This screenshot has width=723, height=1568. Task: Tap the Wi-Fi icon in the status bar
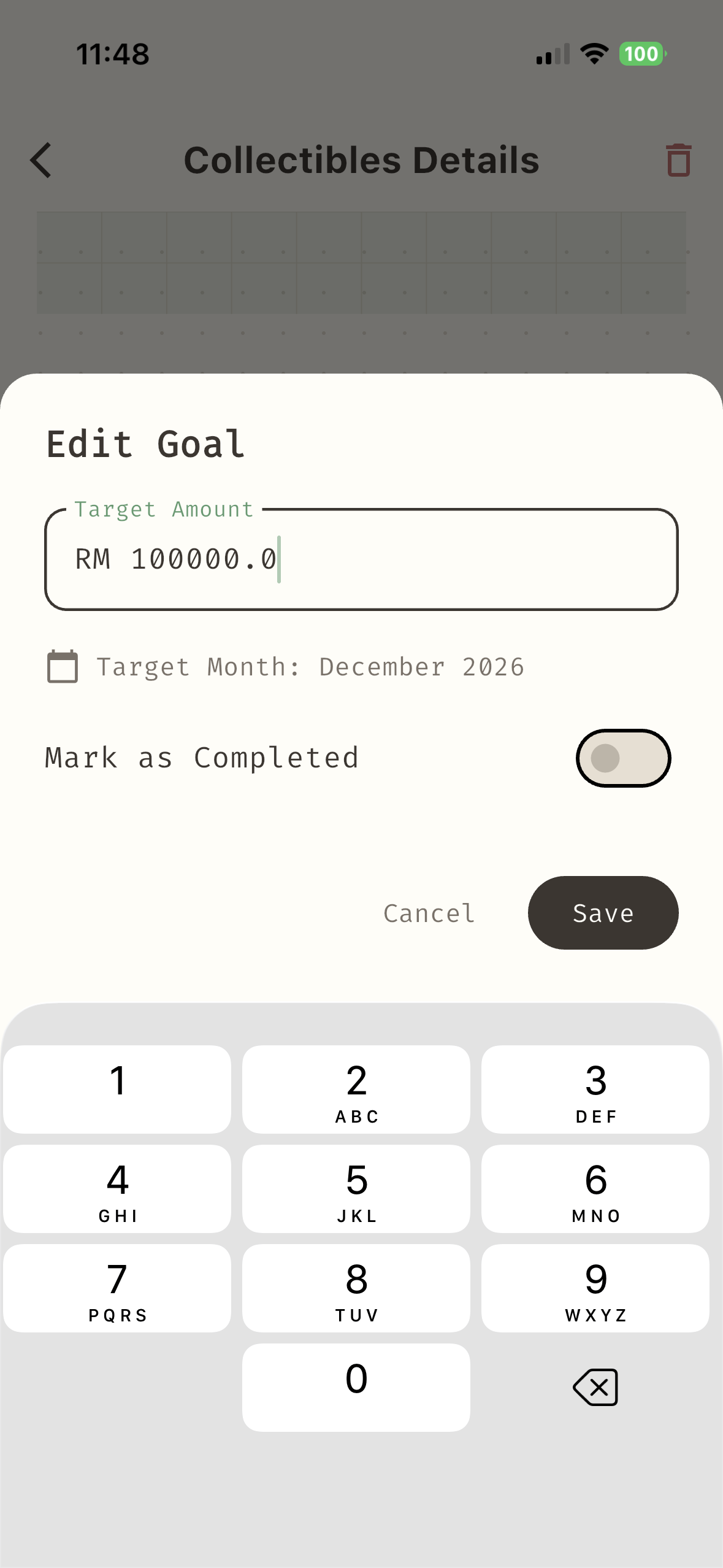(593, 53)
